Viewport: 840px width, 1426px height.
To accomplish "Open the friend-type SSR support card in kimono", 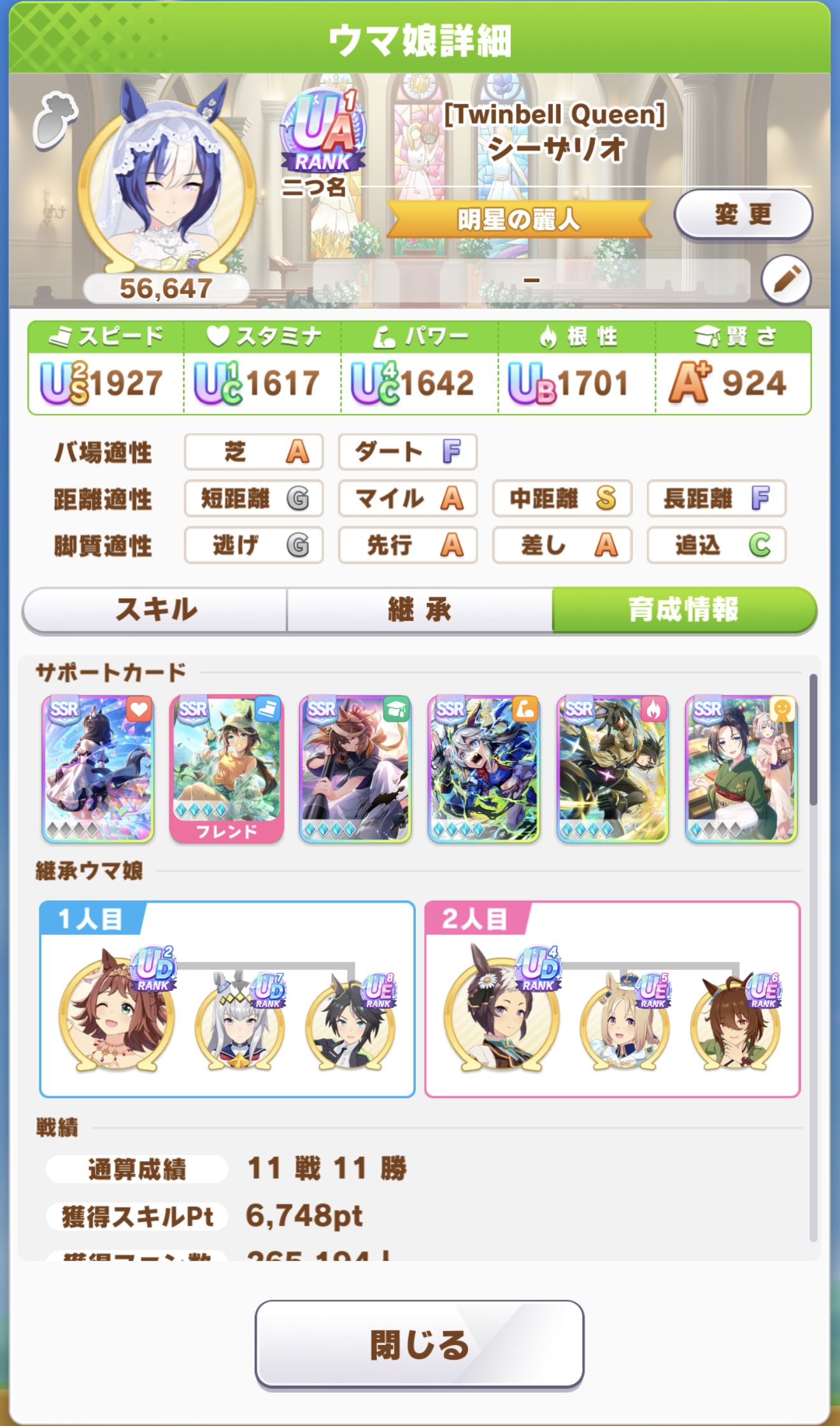I will point(741,769).
